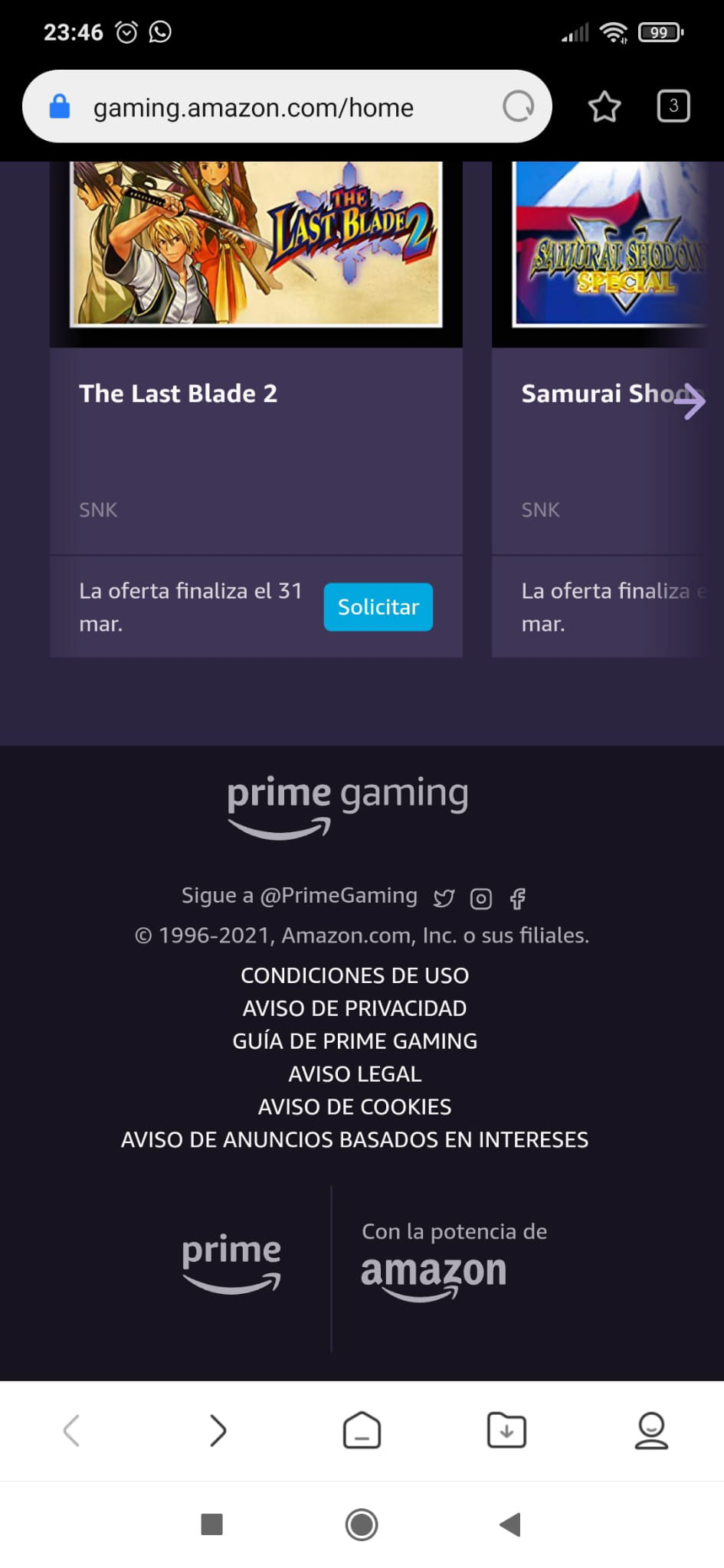
Task: Go forward in browser history
Action: (218, 1430)
